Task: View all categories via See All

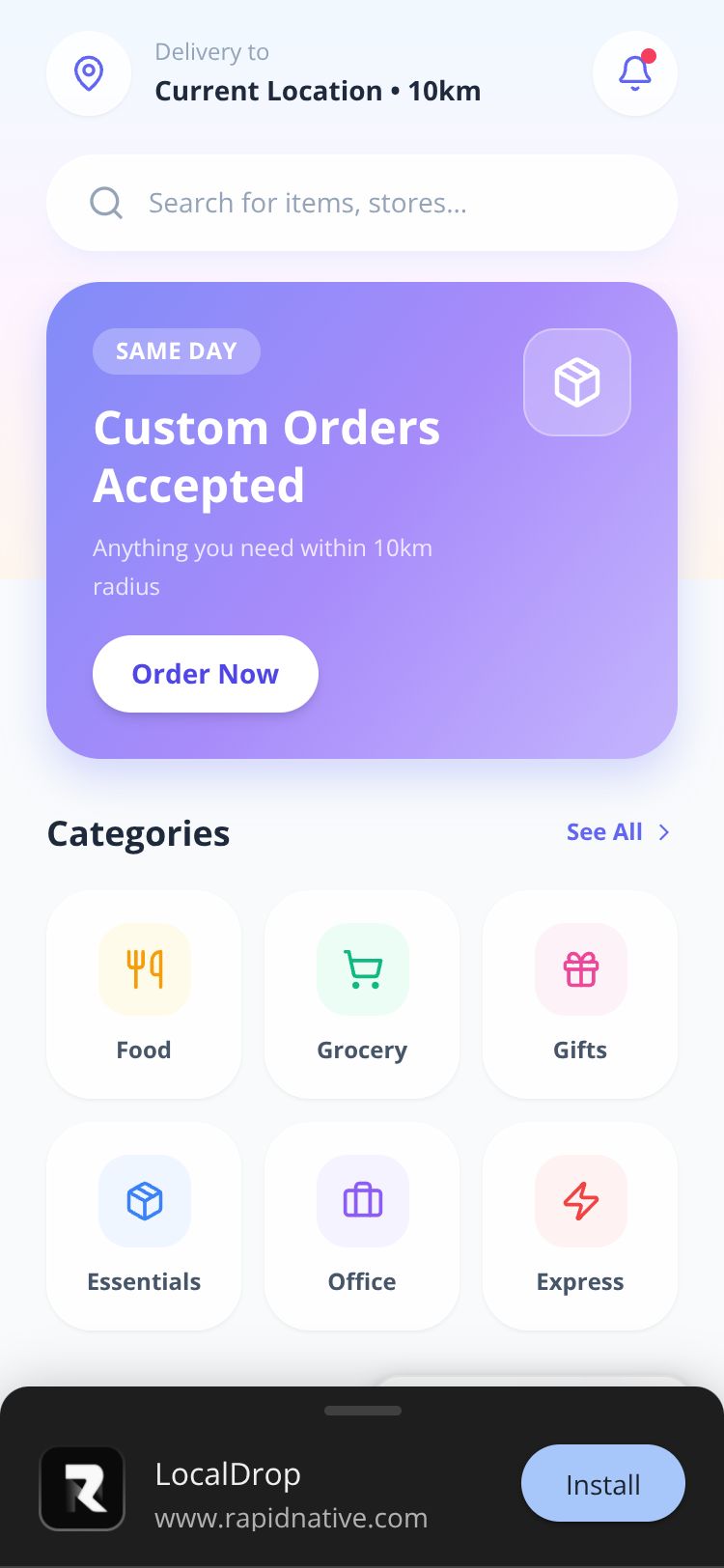Action: pos(618,832)
